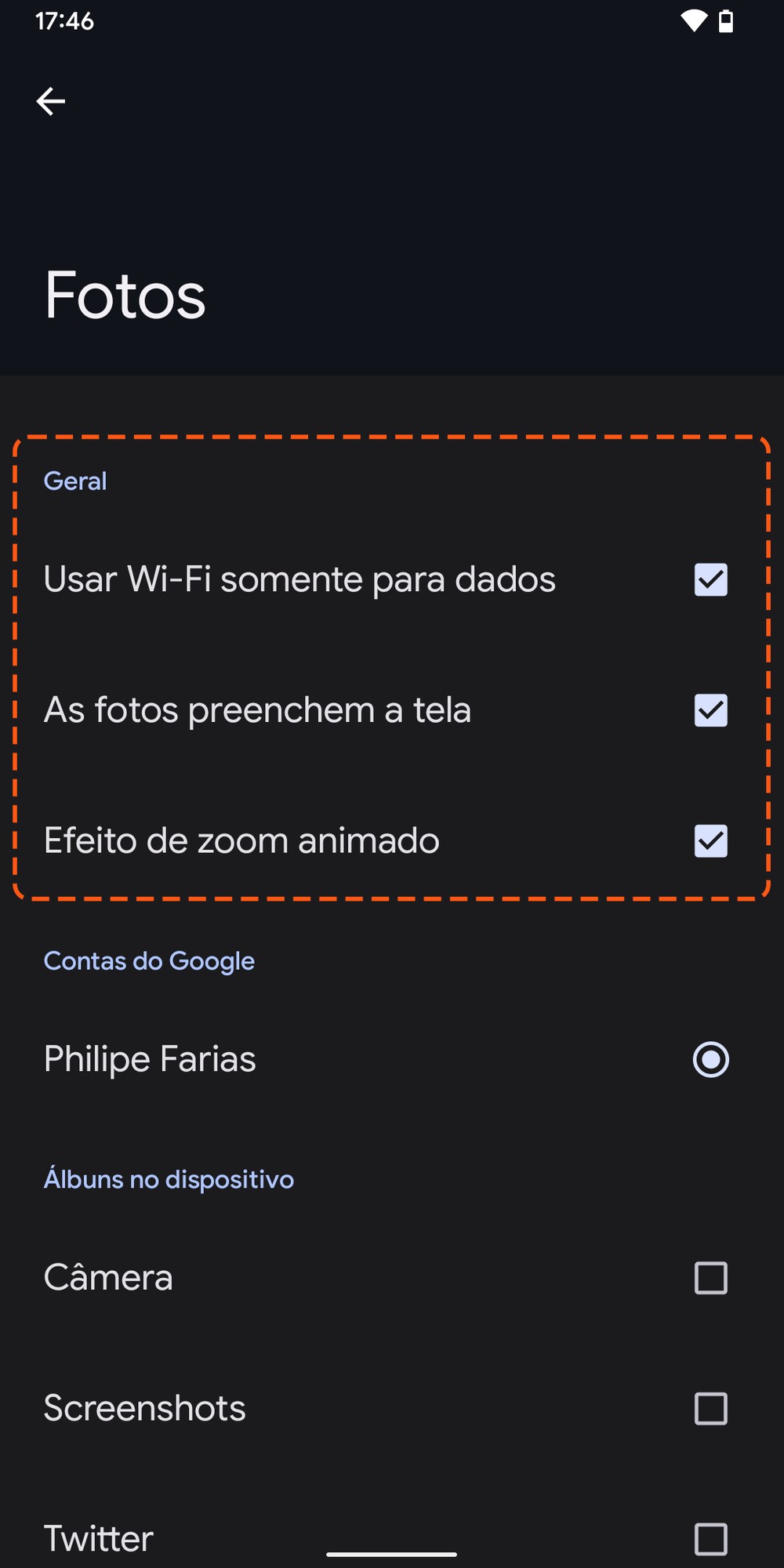Go back using the arrow icon
The height and width of the screenshot is (1568, 784).
pyautogui.click(x=51, y=101)
